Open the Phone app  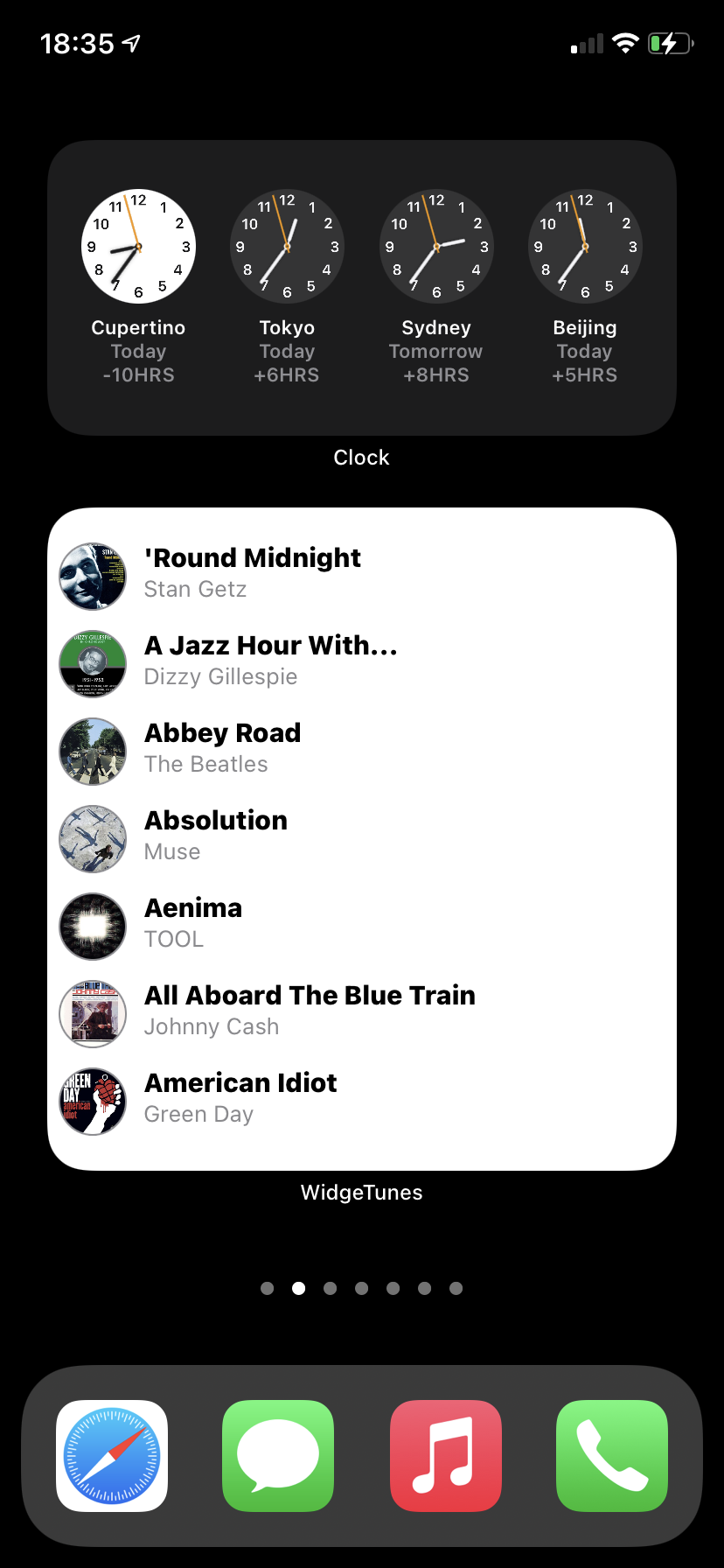coord(612,1456)
